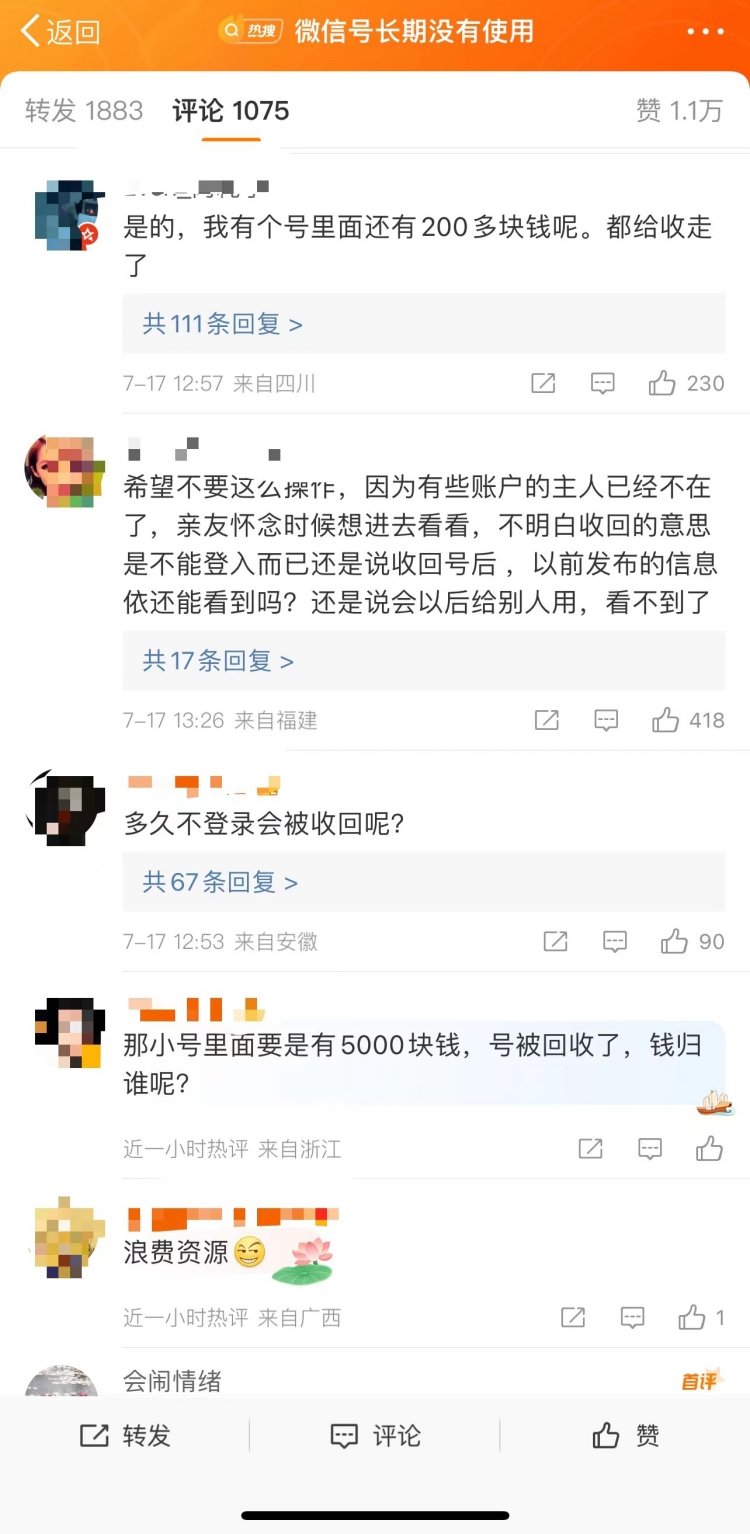Expand 共111条回复 replies
750x1534 pixels.
tap(222, 324)
